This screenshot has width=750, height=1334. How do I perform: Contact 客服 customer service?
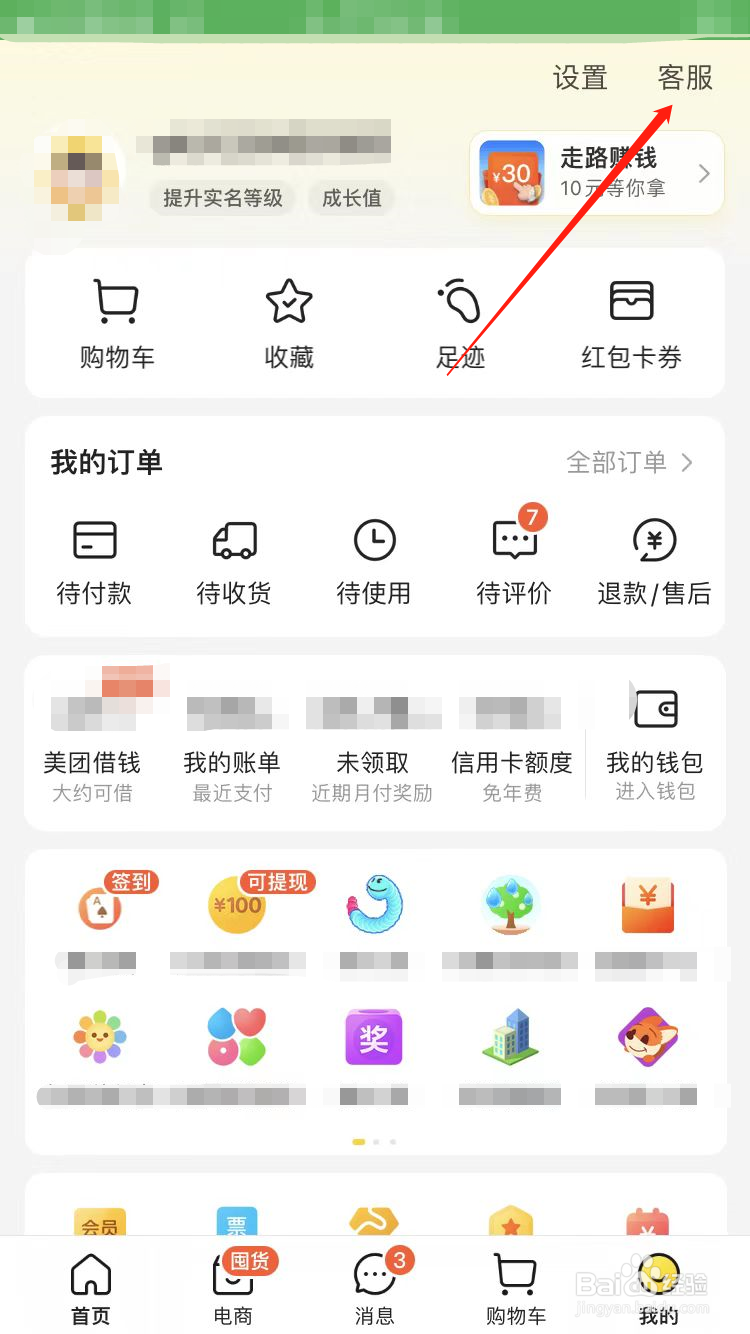click(x=685, y=79)
